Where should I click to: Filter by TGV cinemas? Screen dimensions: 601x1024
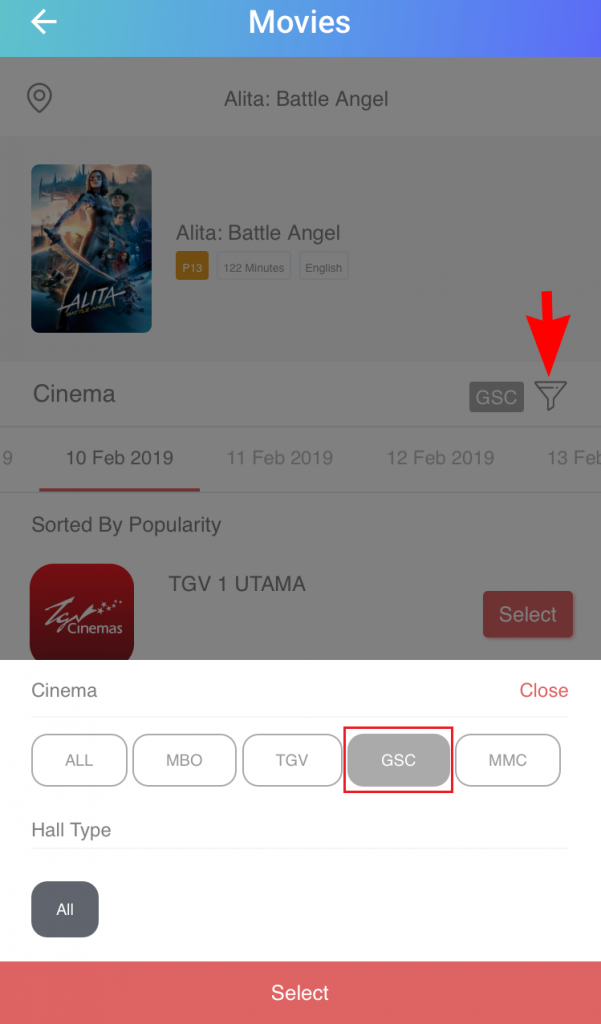coord(292,760)
